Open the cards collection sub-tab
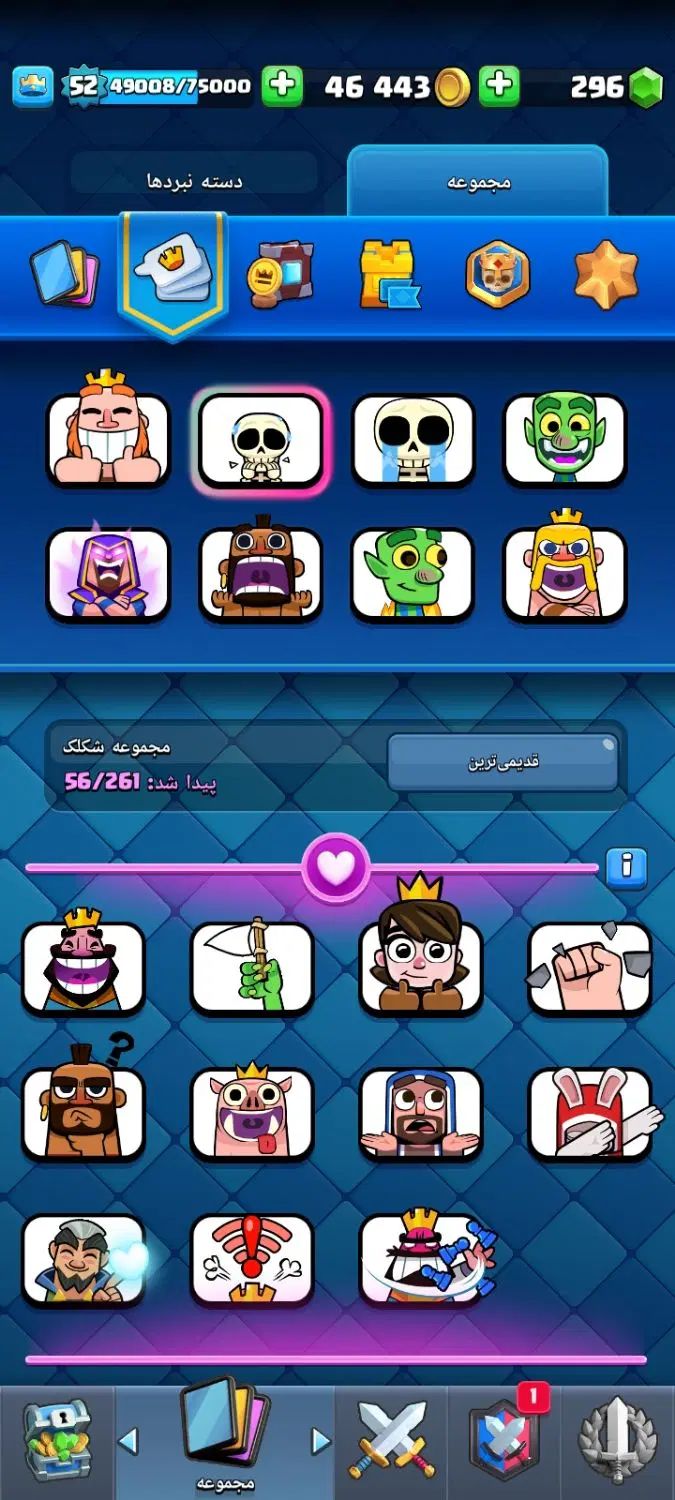675x1500 pixels. coord(64,274)
